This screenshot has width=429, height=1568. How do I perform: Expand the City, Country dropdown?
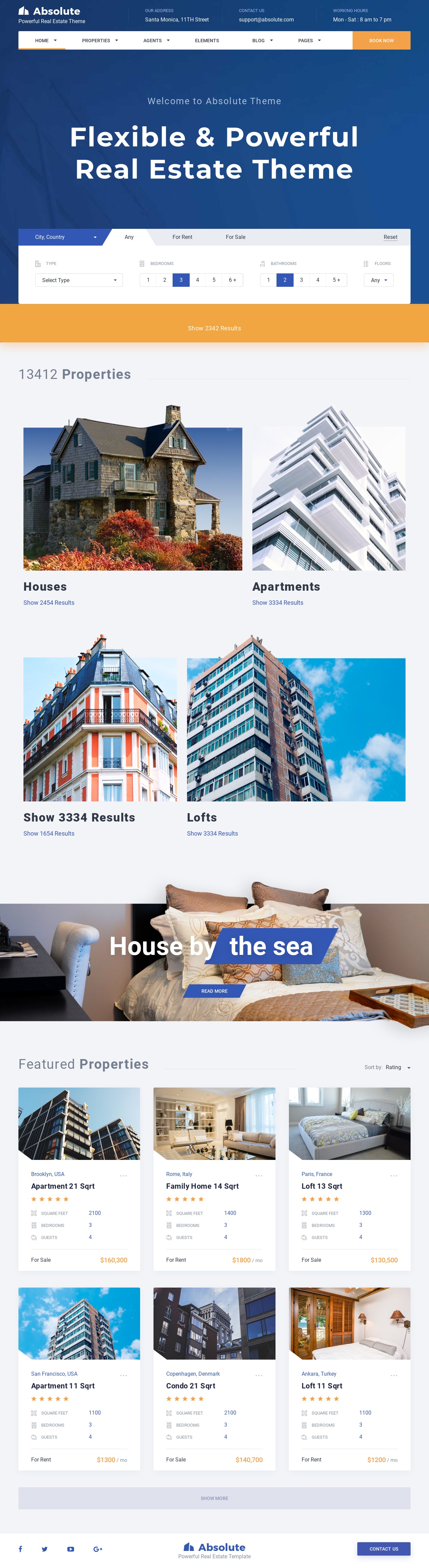(x=65, y=238)
